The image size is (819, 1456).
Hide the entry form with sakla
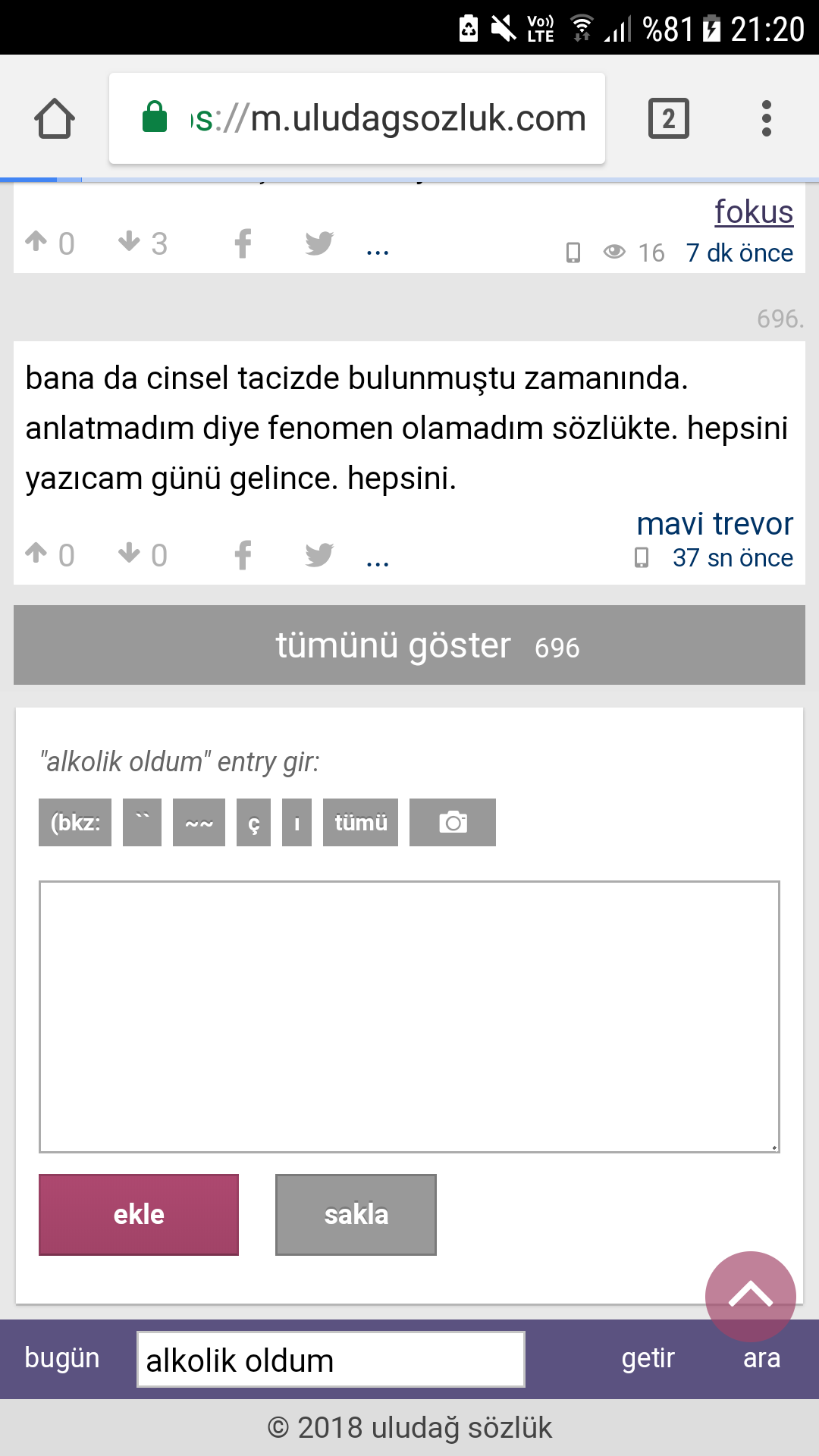(356, 1214)
